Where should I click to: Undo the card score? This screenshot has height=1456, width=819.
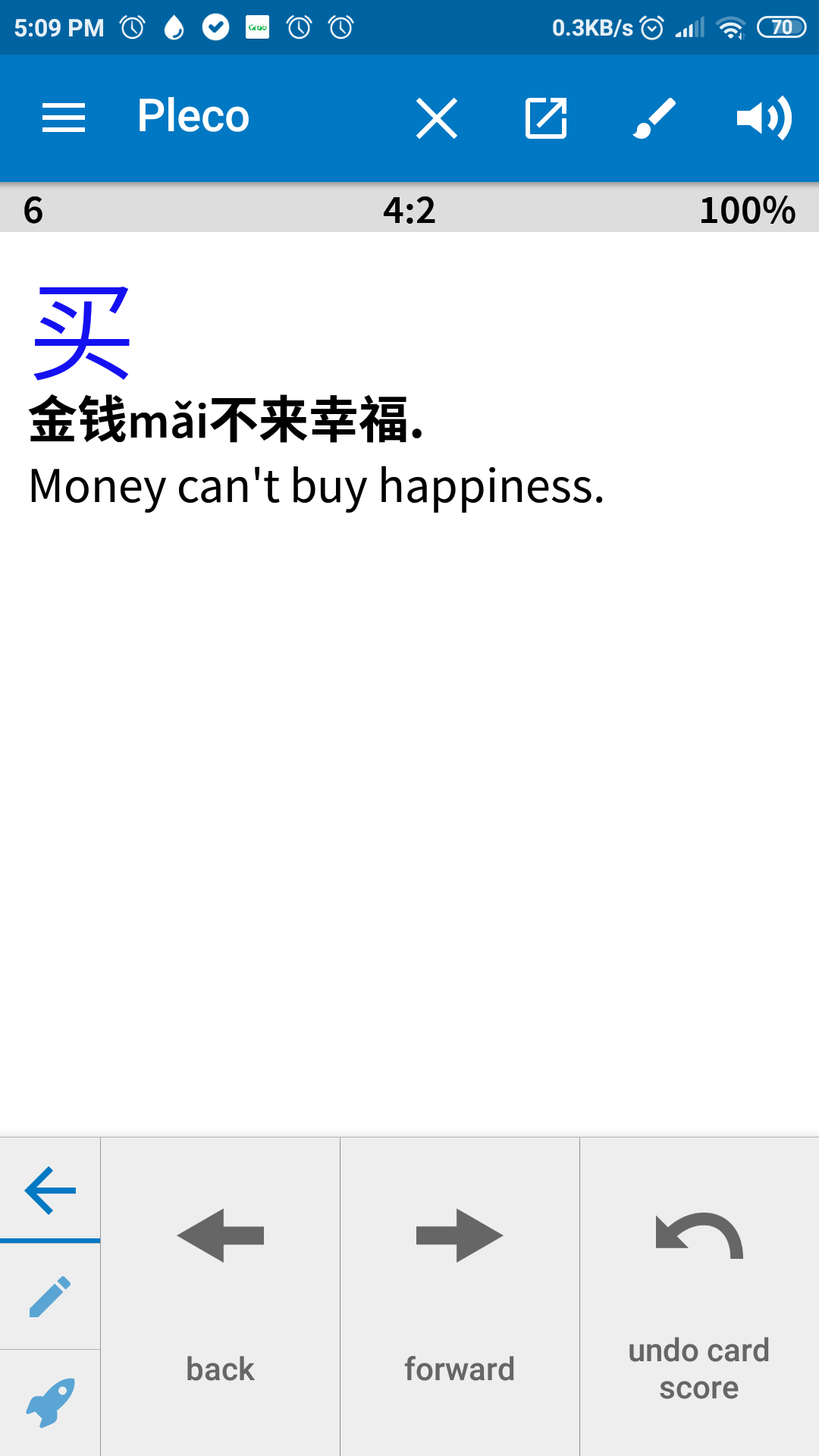[699, 1297]
